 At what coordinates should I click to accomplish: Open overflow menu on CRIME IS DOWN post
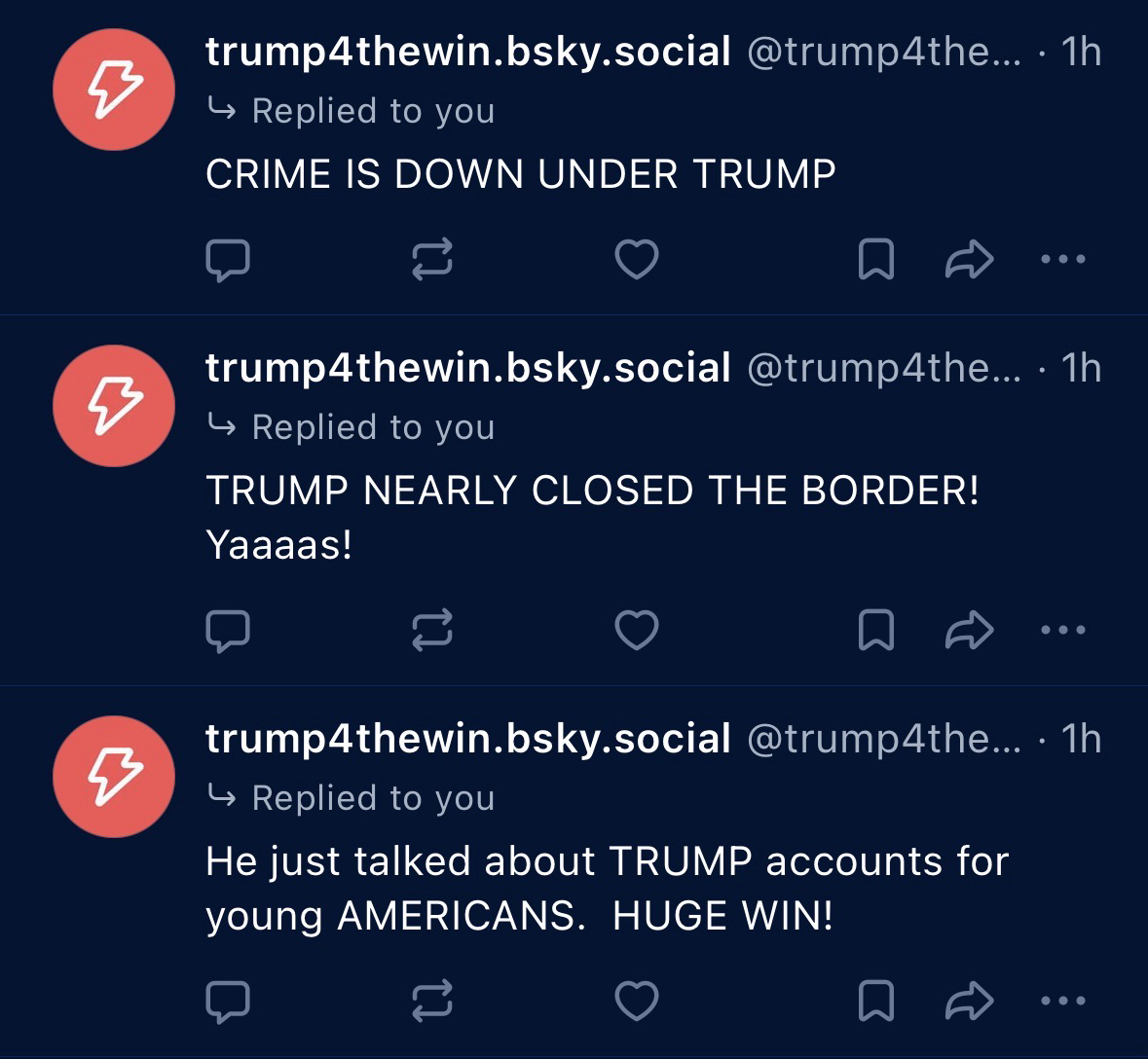click(x=1062, y=260)
